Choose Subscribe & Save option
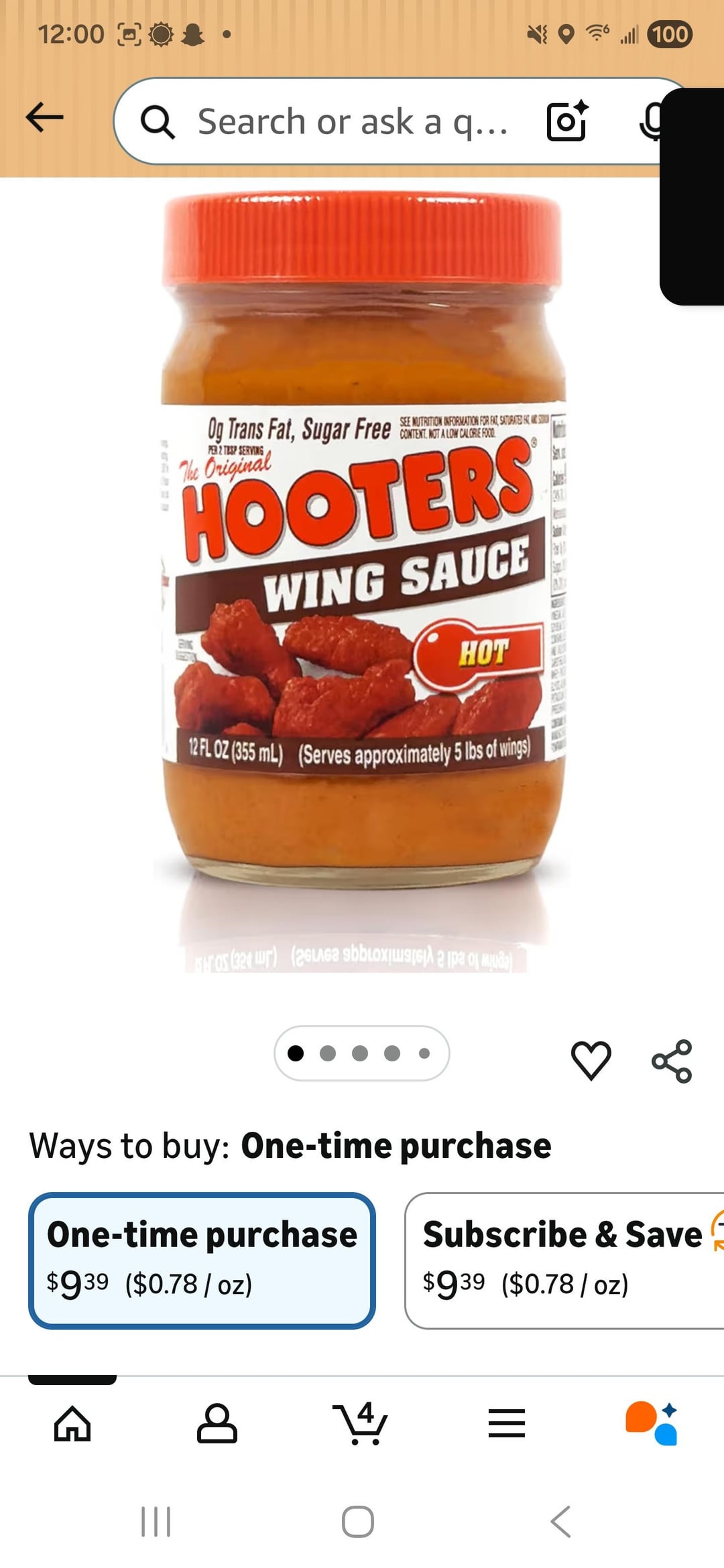Image resolution: width=724 pixels, height=1568 pixels. tap(563, 1260)
